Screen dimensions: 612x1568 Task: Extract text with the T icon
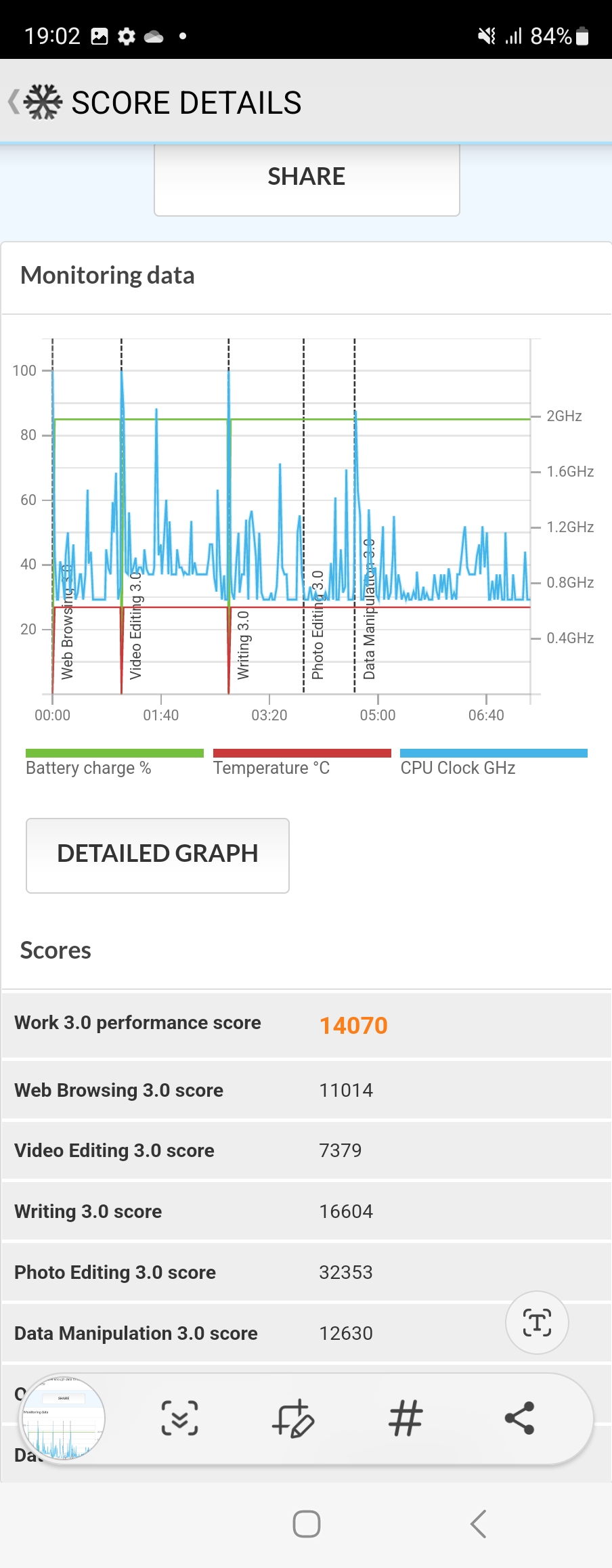click(537, 1322)
